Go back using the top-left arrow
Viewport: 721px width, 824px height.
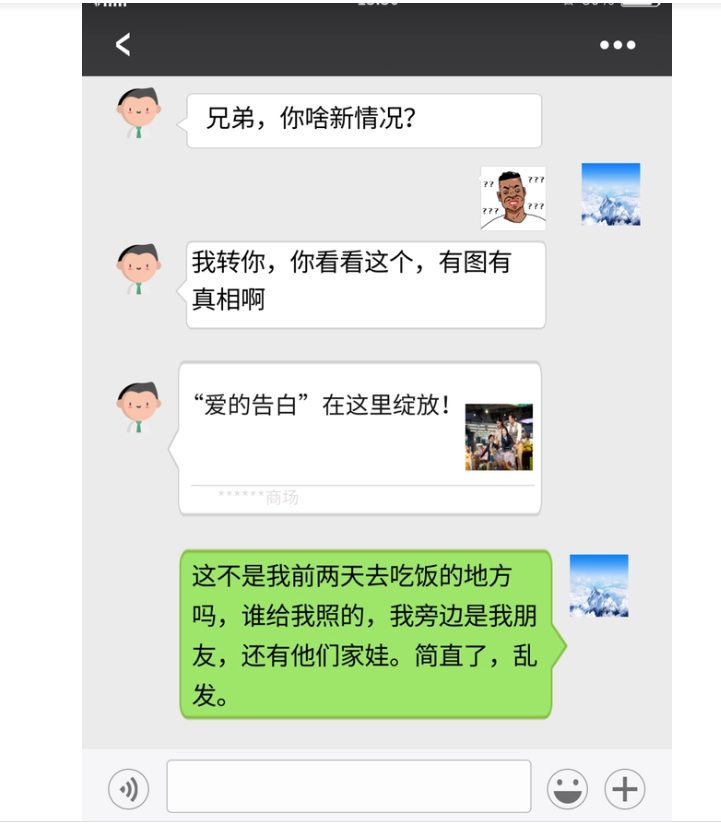coord(123,45)
